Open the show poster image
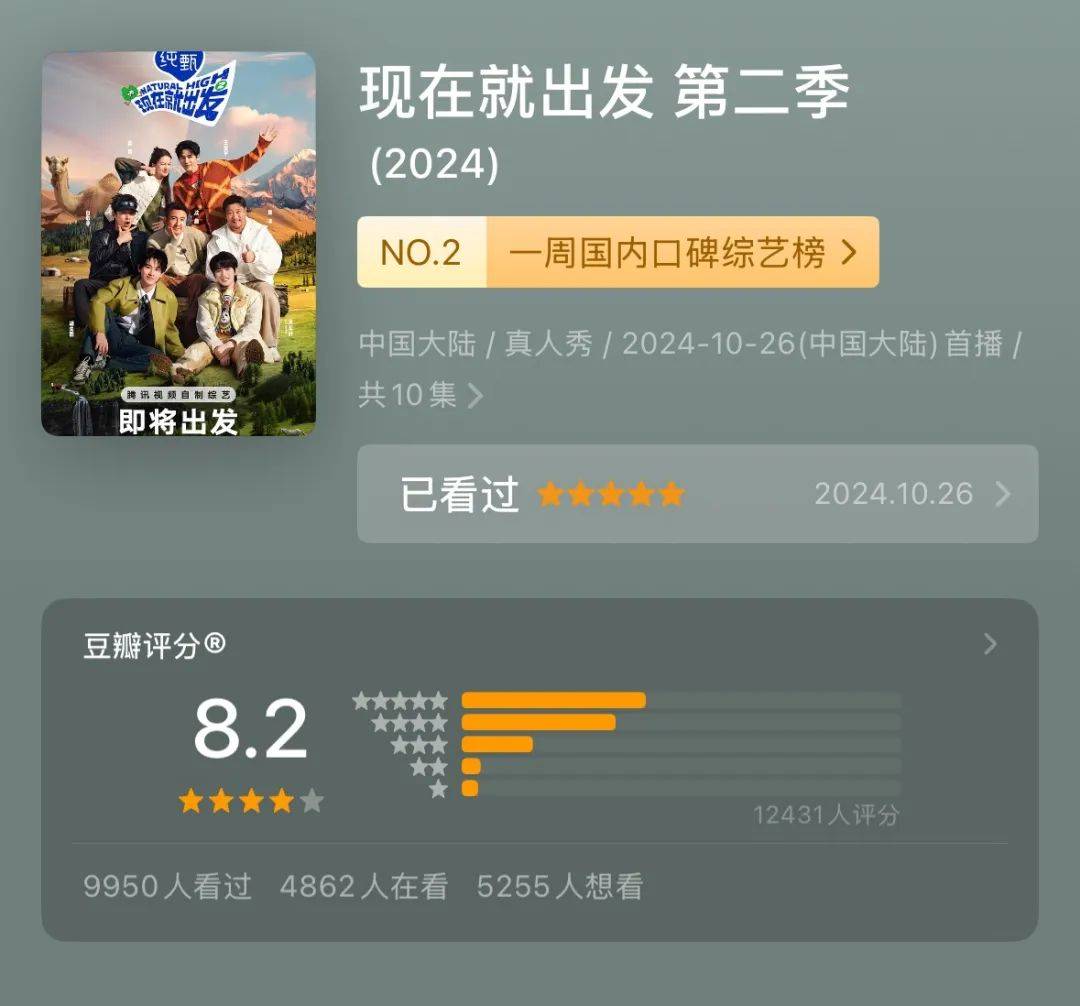 click(x=178, y=244)
